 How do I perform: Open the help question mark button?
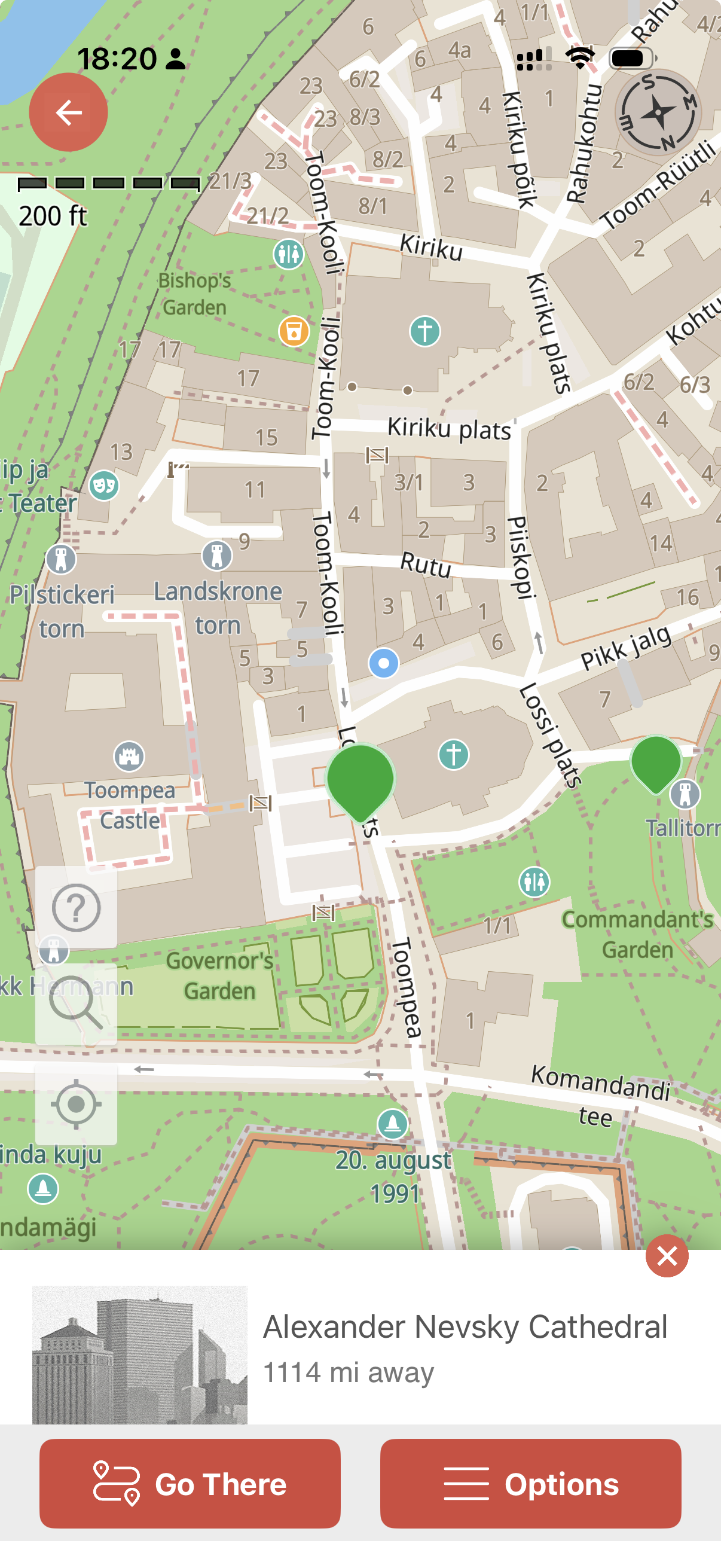76,908
